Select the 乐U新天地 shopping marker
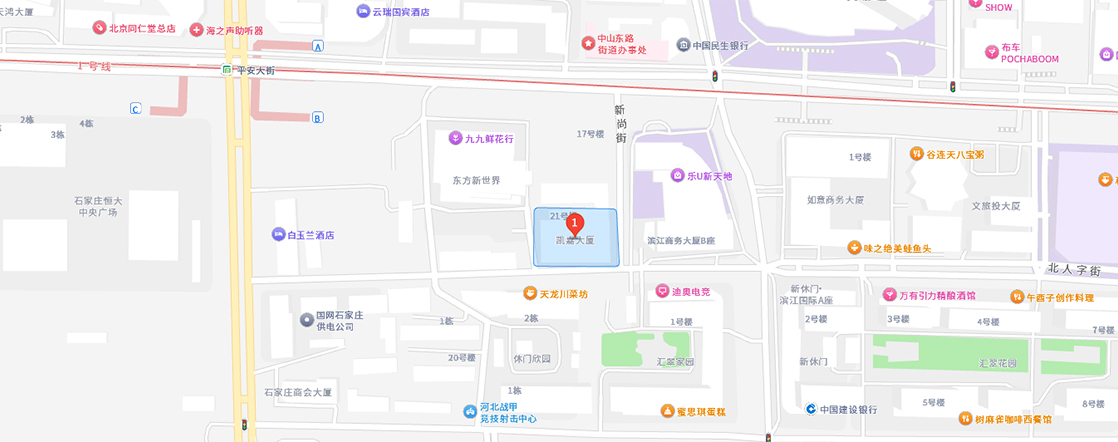The image size is (1118, 442). coord(677,176)
